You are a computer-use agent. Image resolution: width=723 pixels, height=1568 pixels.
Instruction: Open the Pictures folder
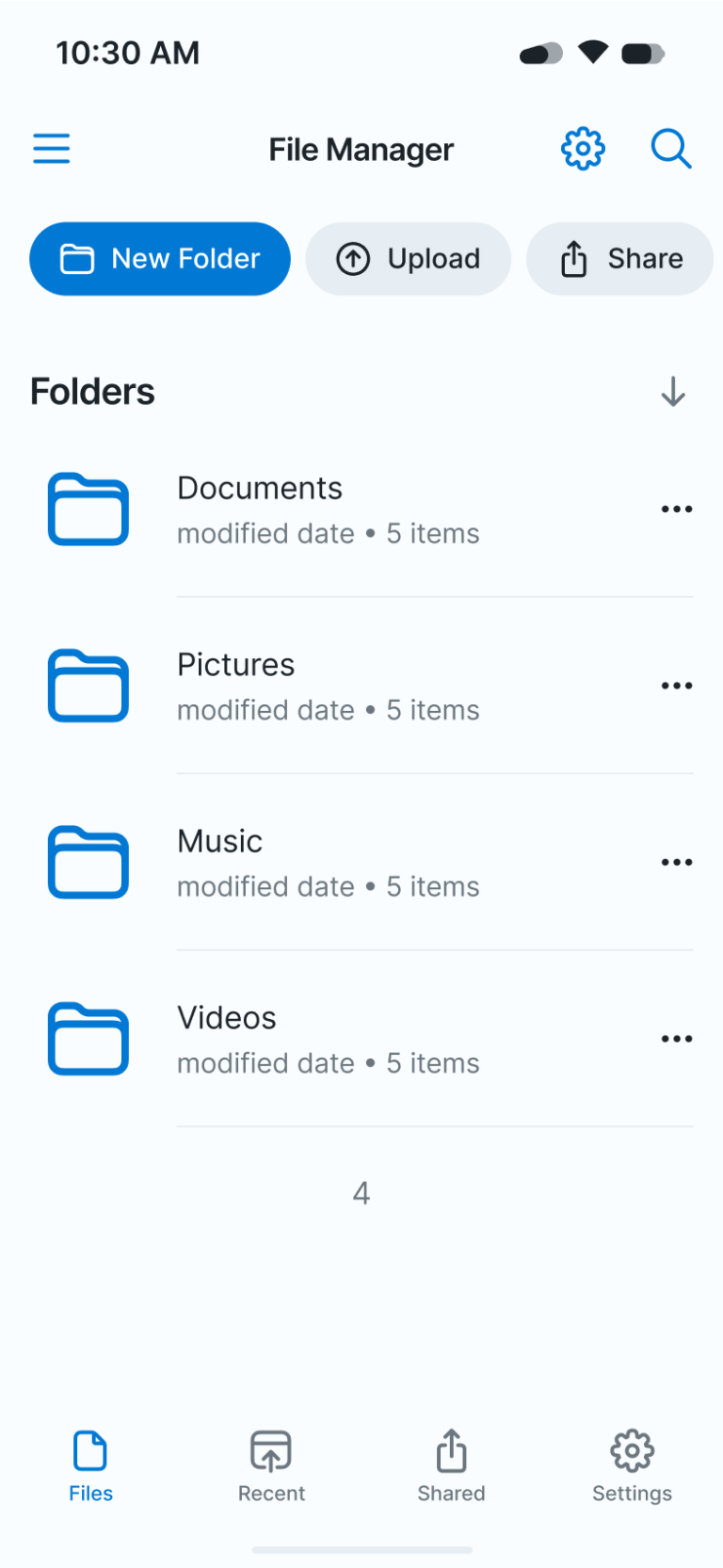(x=328, y=687)
